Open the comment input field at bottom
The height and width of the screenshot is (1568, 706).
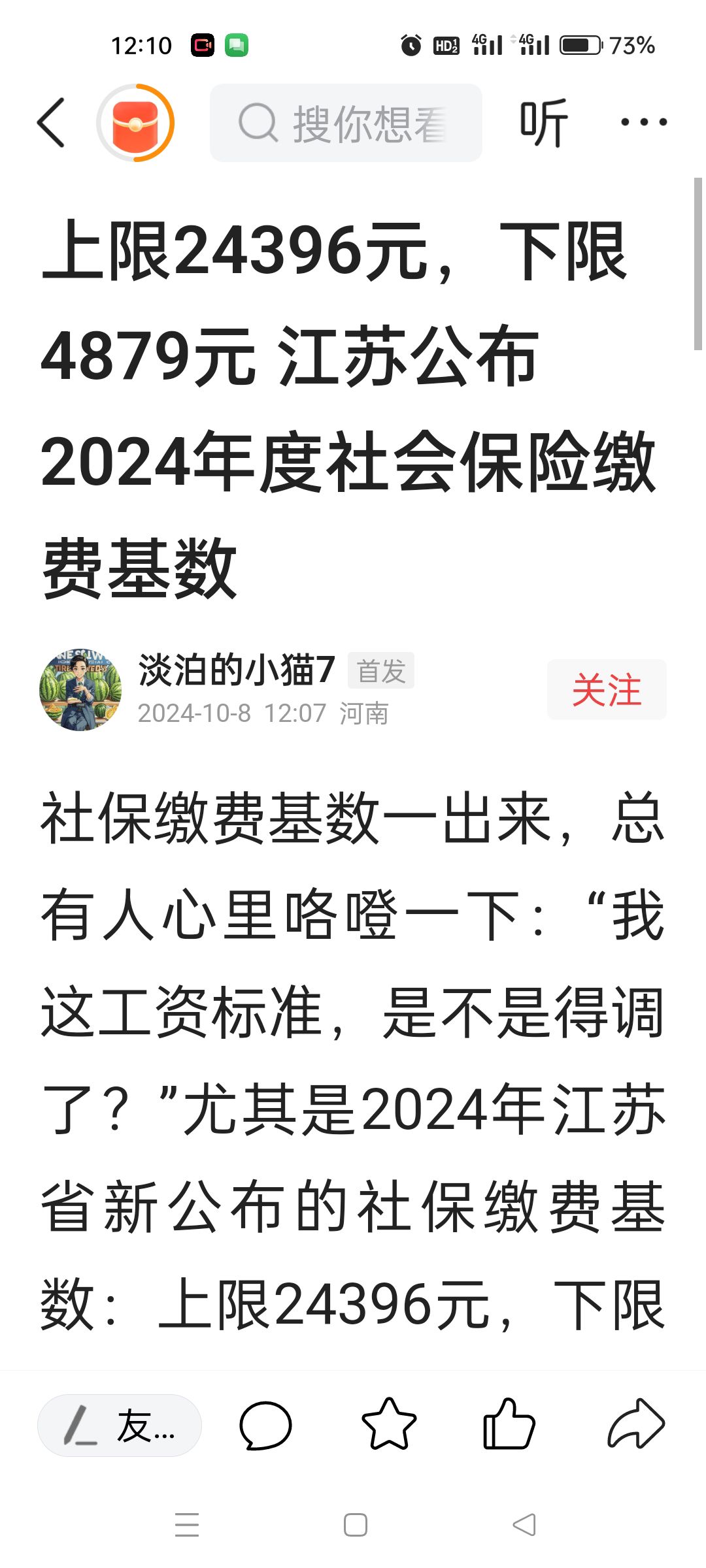120,1426
